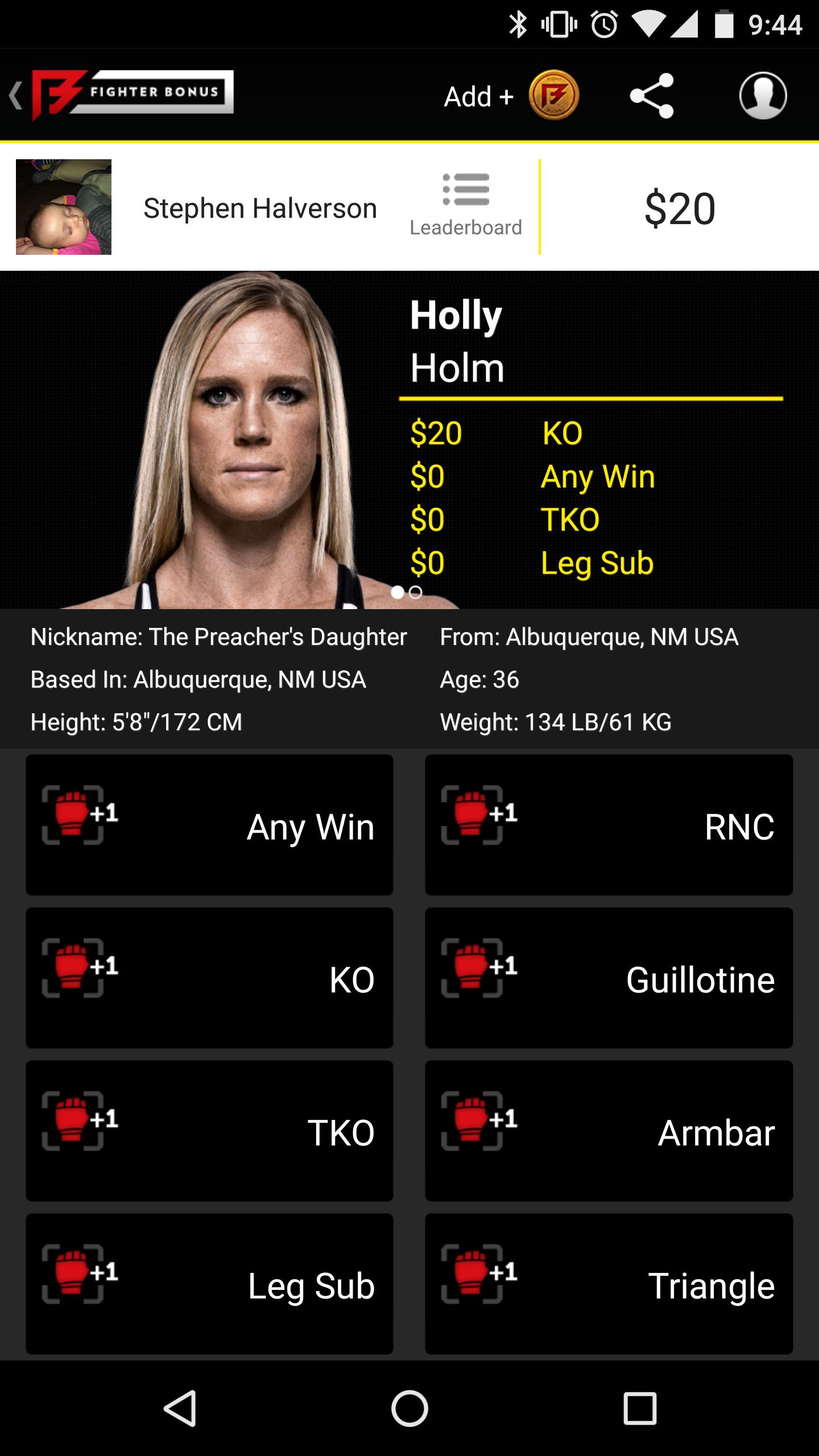Open Stephen Halverson's profile photo
Screen dimensions: 819x1456
[64, 207]
